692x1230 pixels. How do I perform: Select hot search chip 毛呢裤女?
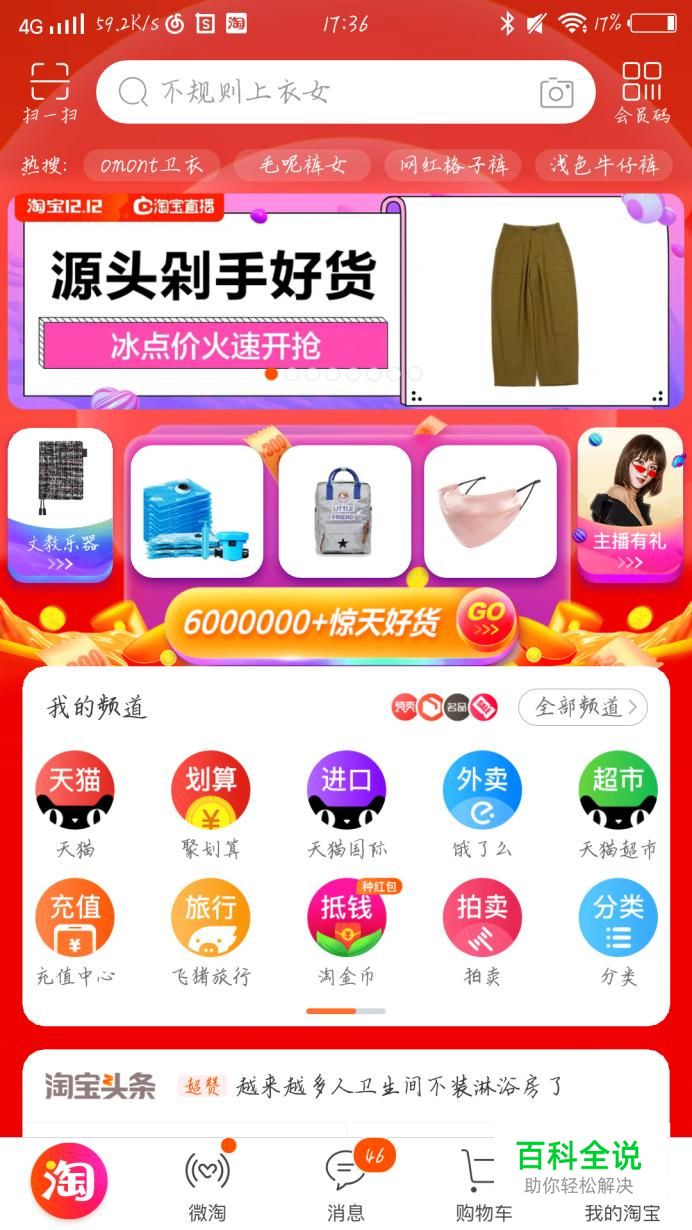[303, 165]
